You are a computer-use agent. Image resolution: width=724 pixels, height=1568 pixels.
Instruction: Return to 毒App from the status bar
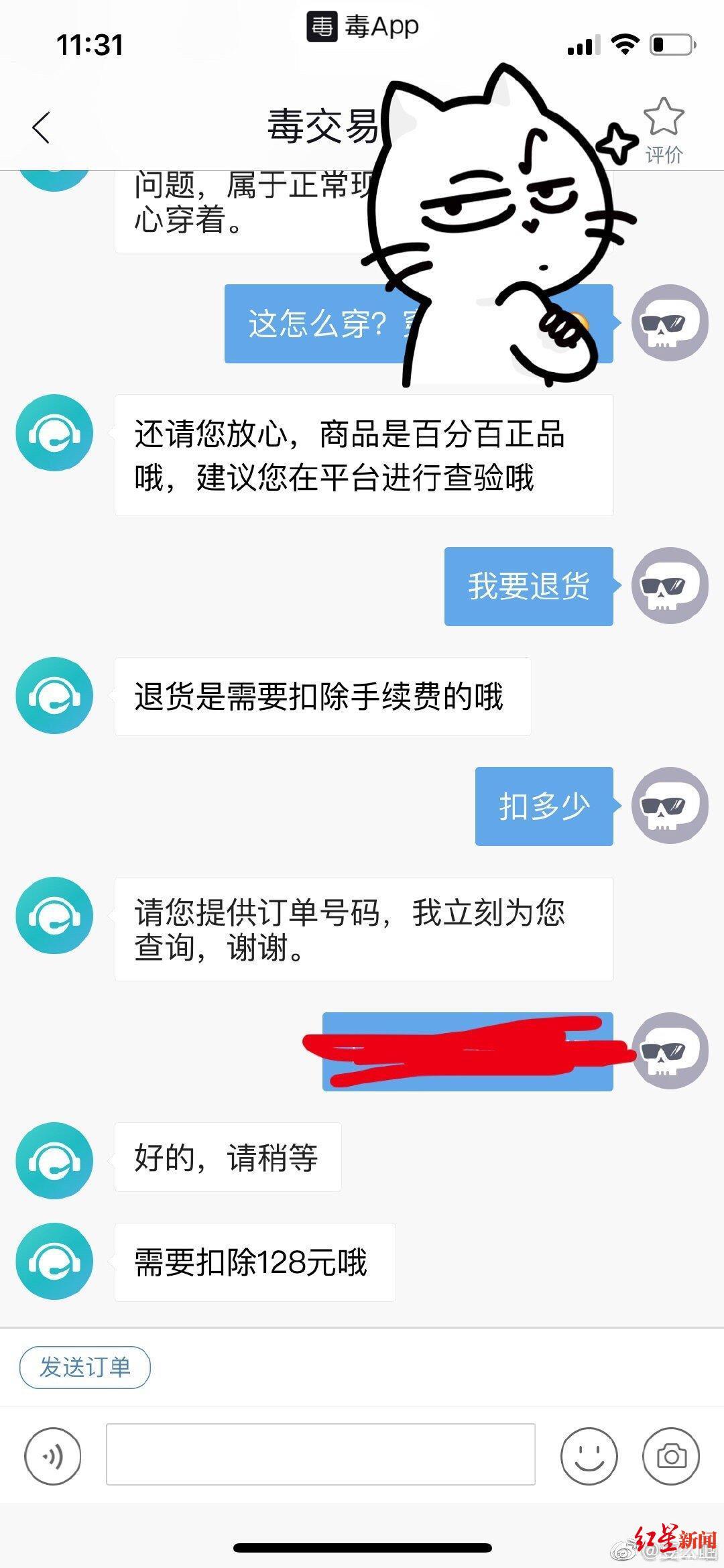click(x=363, y=27)
